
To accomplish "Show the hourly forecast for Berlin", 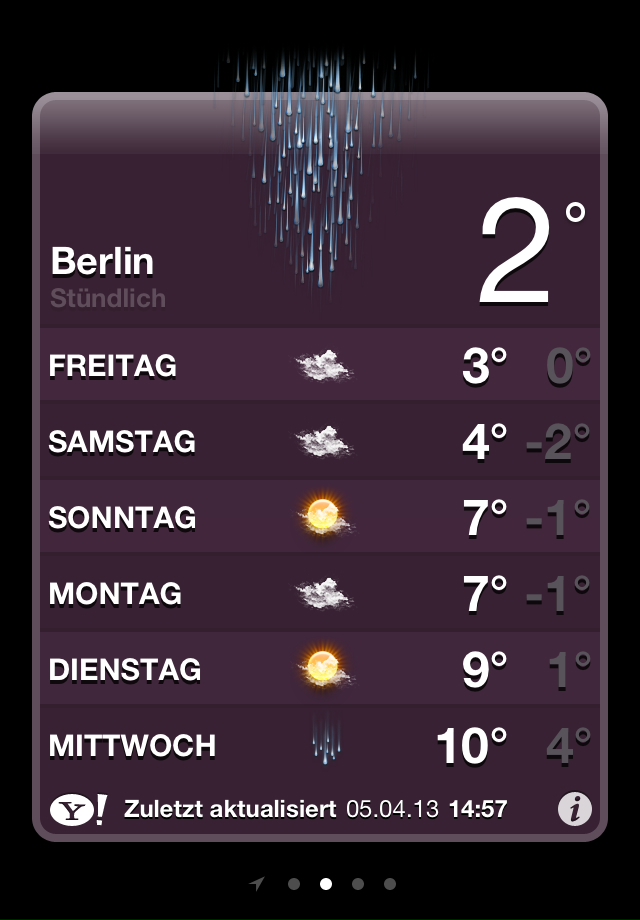I will coord(108,298).
